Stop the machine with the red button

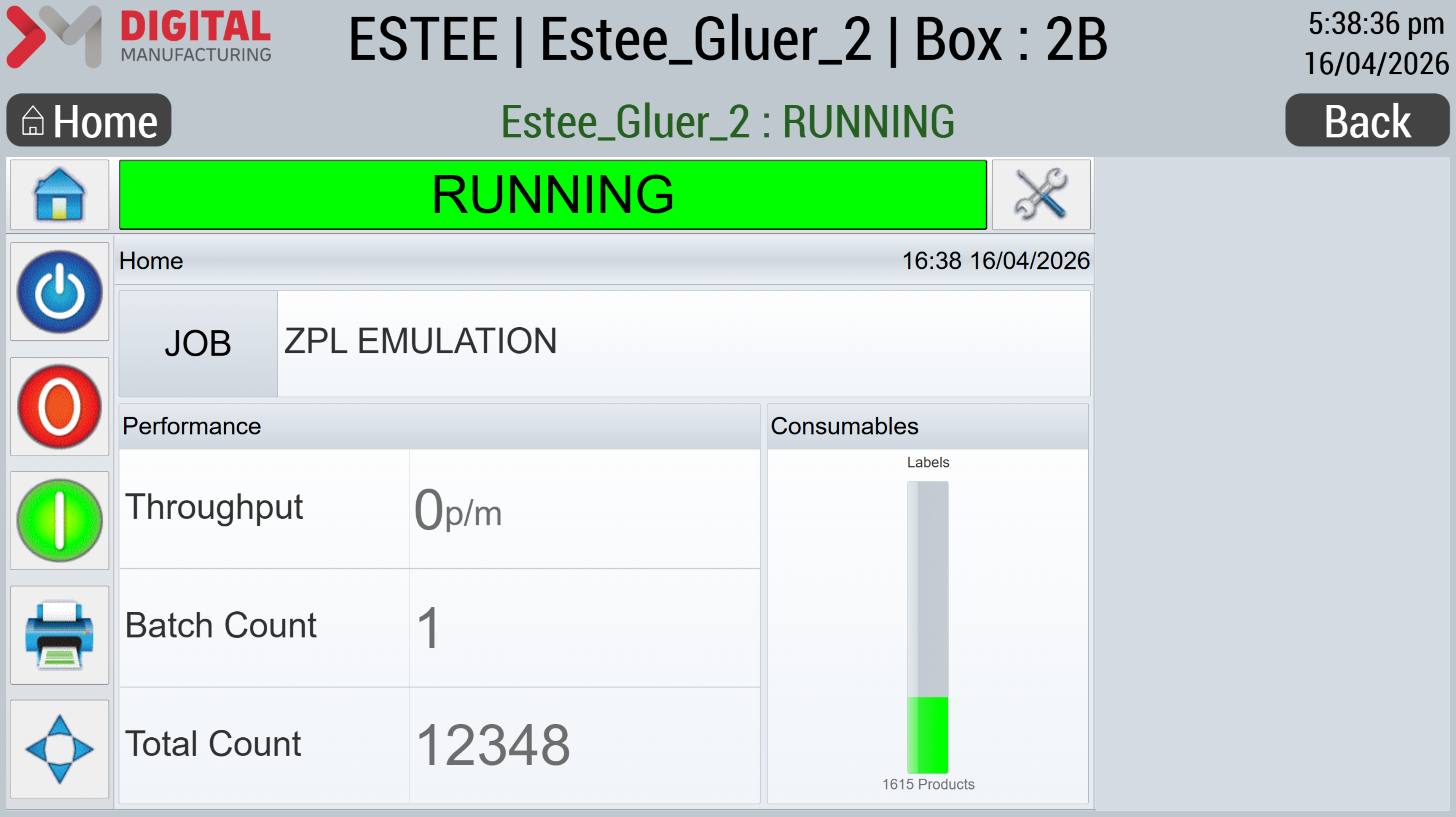59,407
